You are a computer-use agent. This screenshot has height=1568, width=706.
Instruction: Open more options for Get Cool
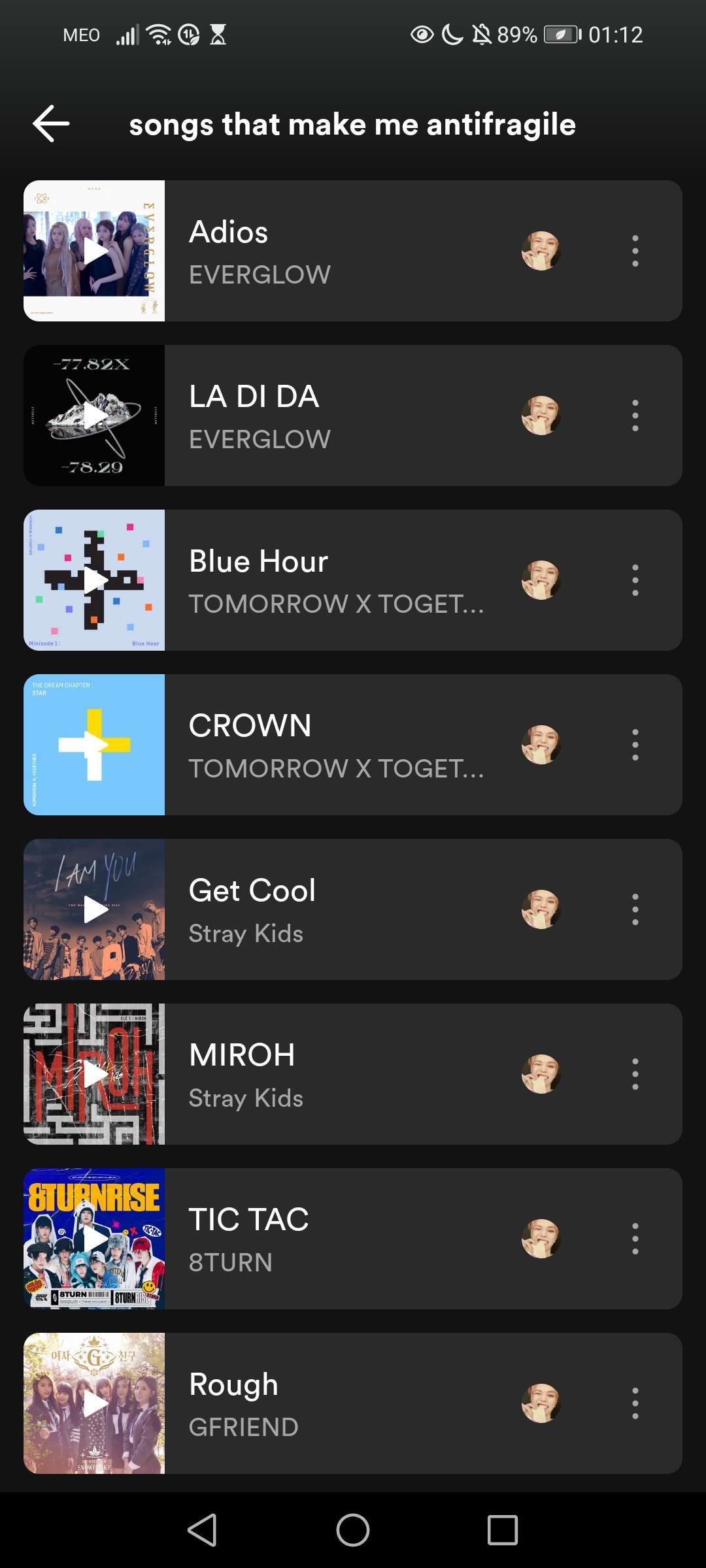(x=635, y=909)
